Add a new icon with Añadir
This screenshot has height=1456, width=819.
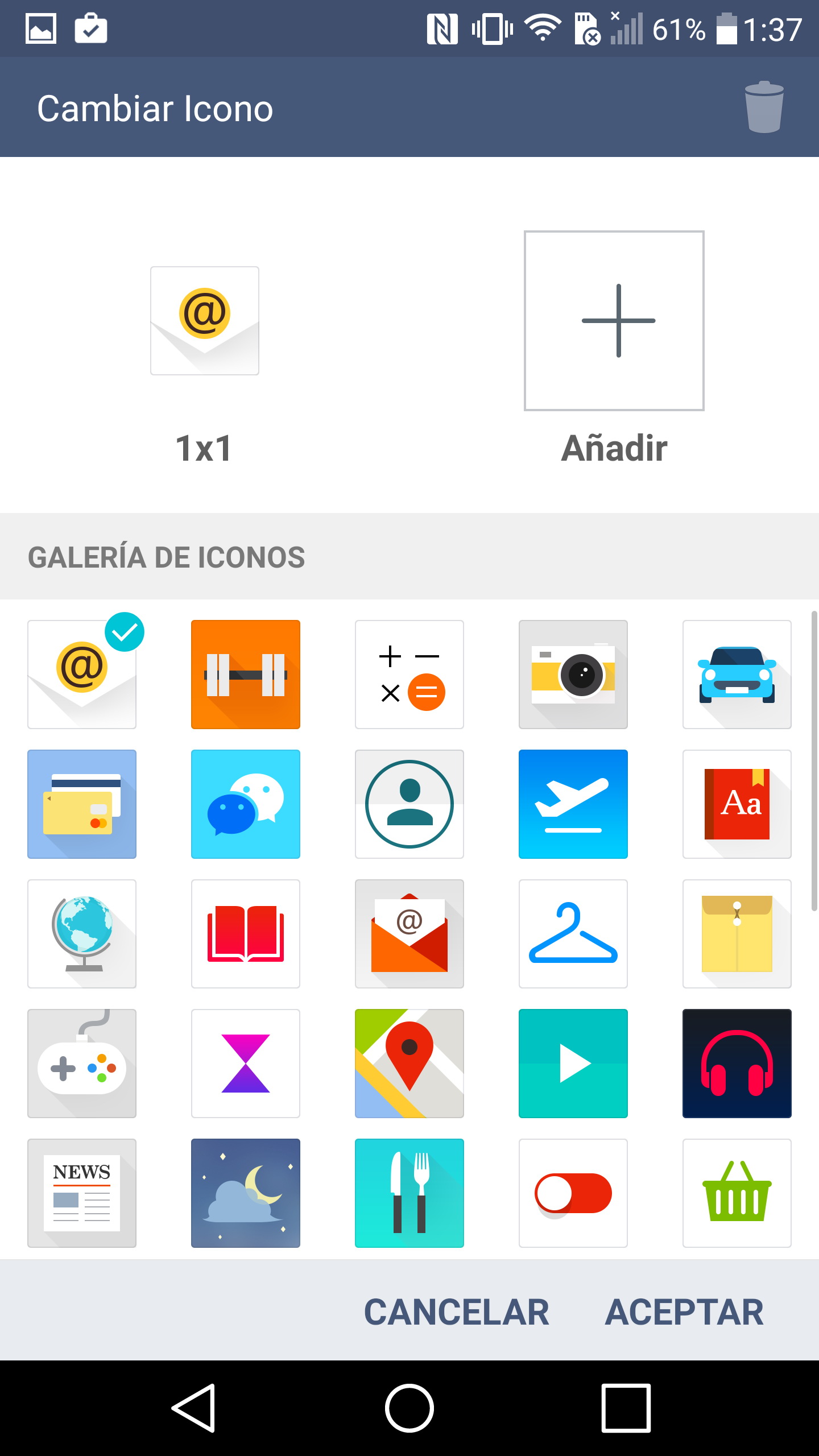(x=614, y=321)
